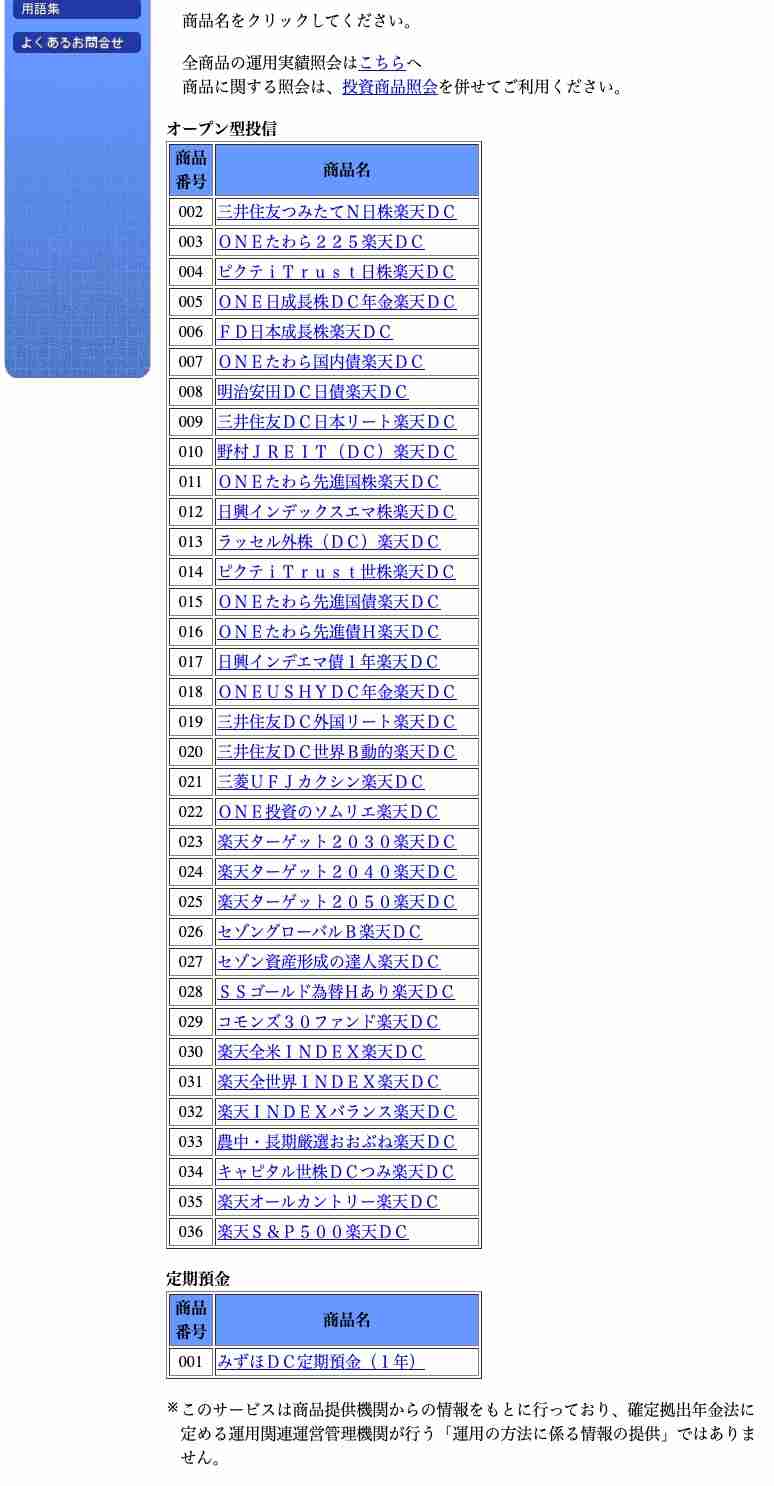774x1486 pixels.
Task: Select ONEUSHYDC年金楽天DC
Action: pyautogui.click(x=336, y=692)
